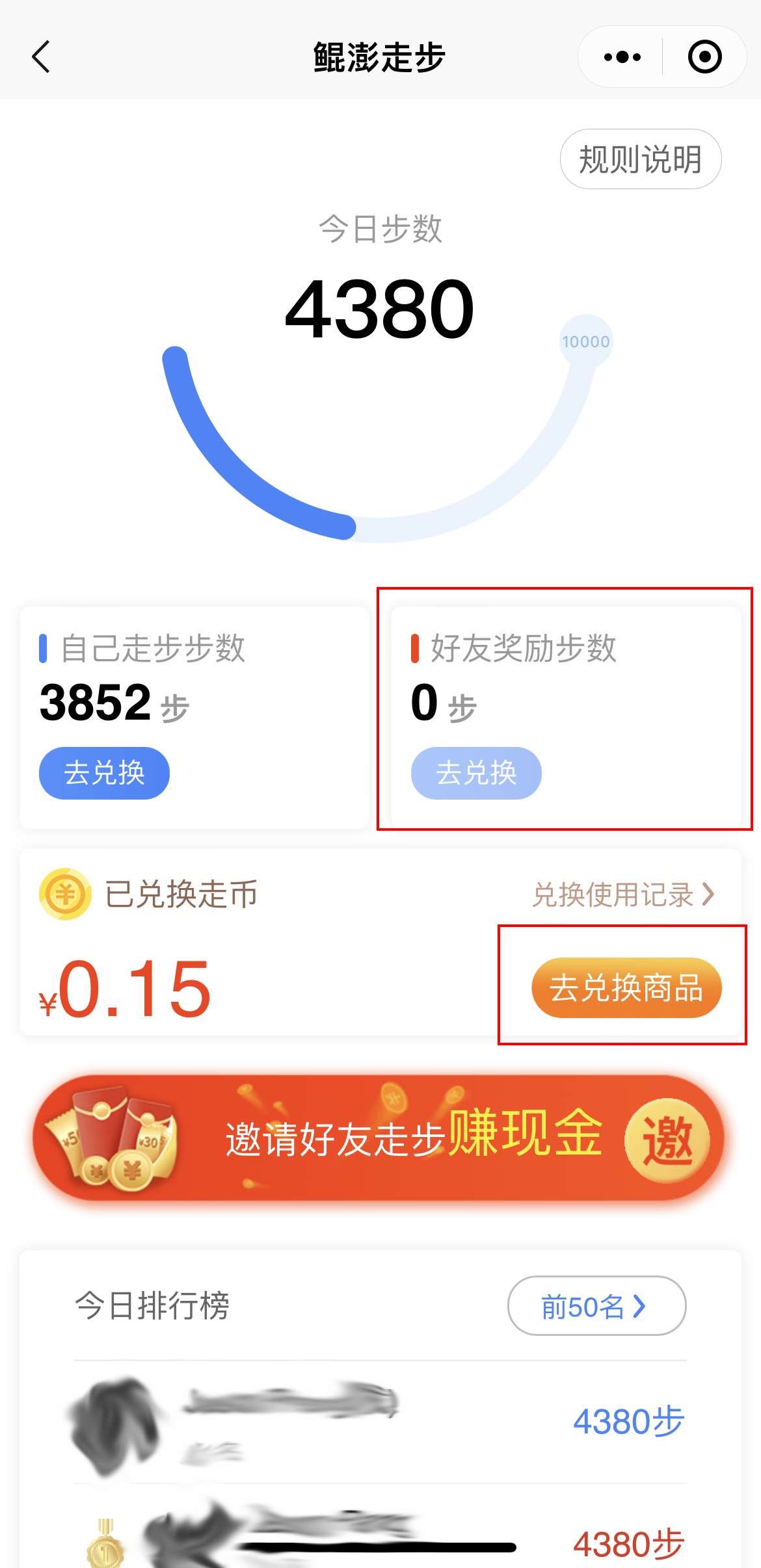The height and width of the screenshot is (1568, 761).
Task: Tap the disabled 去兑换 under 好友奖励步数
Action: tap(476, 772)
